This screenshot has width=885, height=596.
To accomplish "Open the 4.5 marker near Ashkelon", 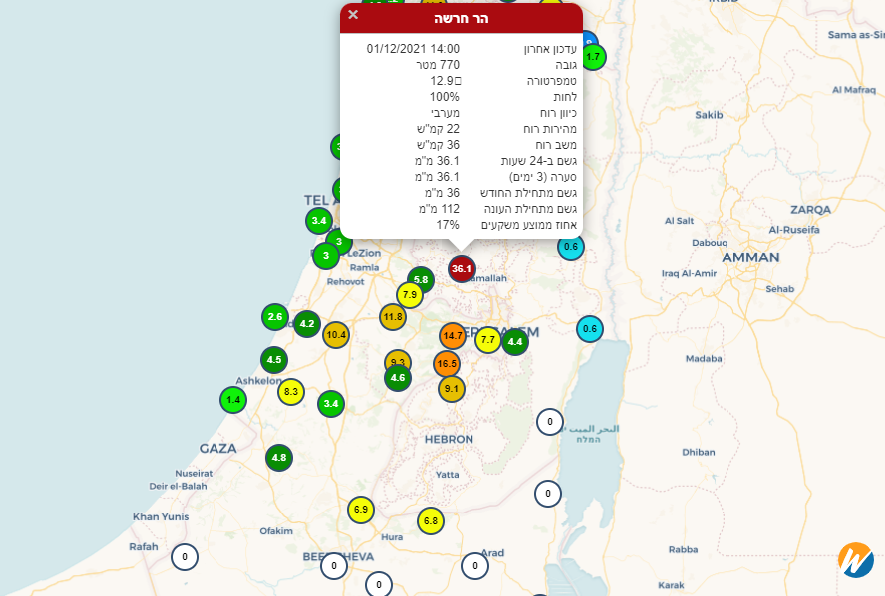I will click(x=274, y=359).
